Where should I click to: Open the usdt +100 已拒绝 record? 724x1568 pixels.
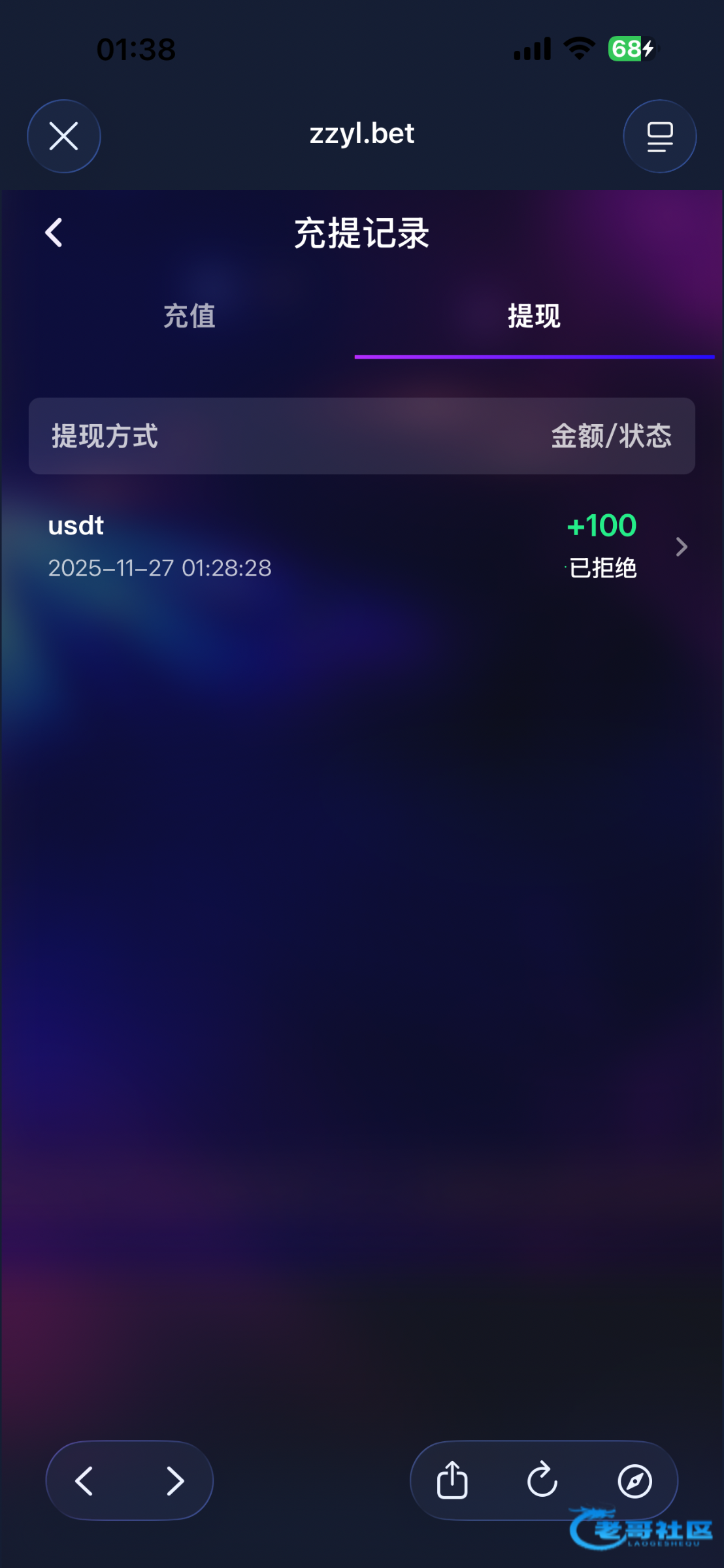[x=362, y=546]
